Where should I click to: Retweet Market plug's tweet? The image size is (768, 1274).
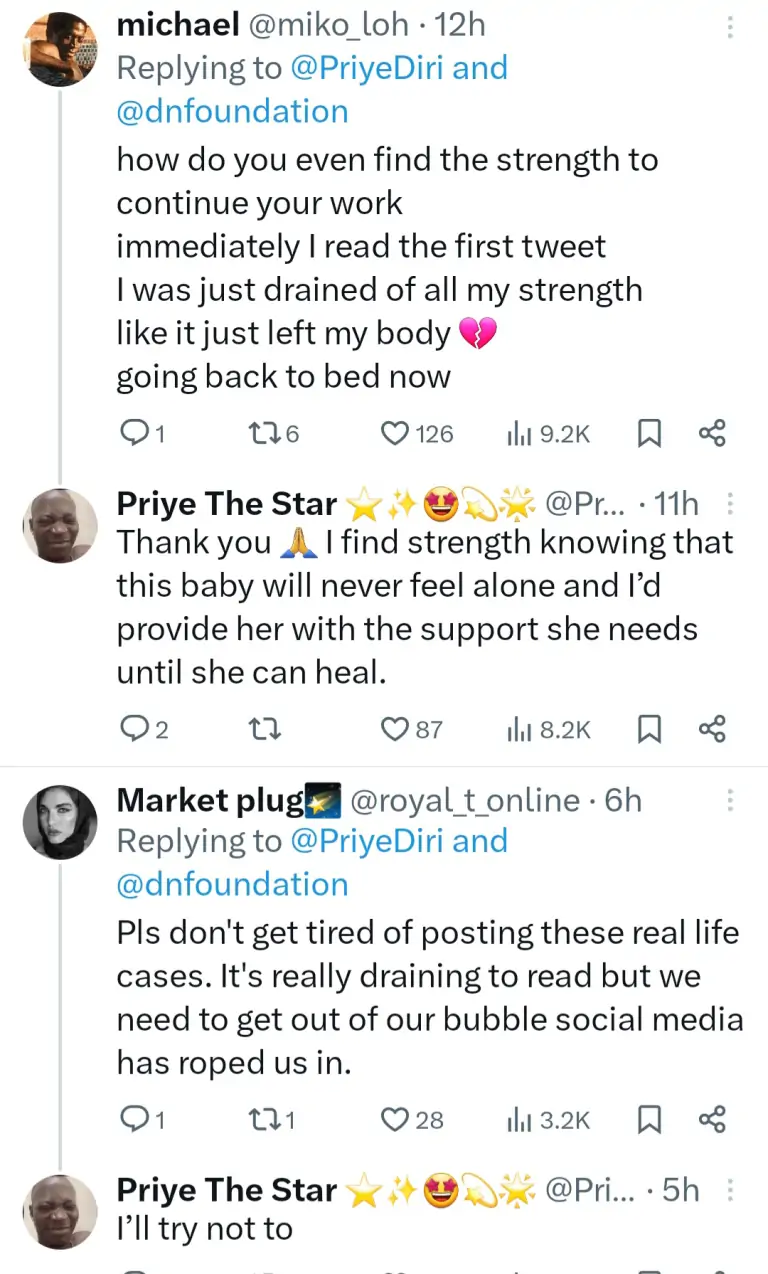[262, 1119]
